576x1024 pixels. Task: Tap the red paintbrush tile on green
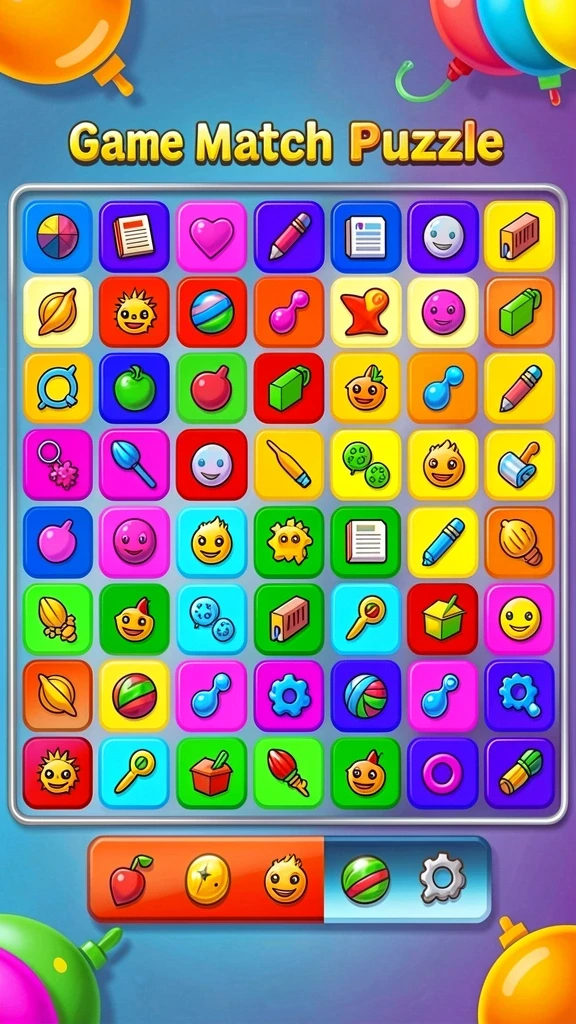(x=289, y=773)
